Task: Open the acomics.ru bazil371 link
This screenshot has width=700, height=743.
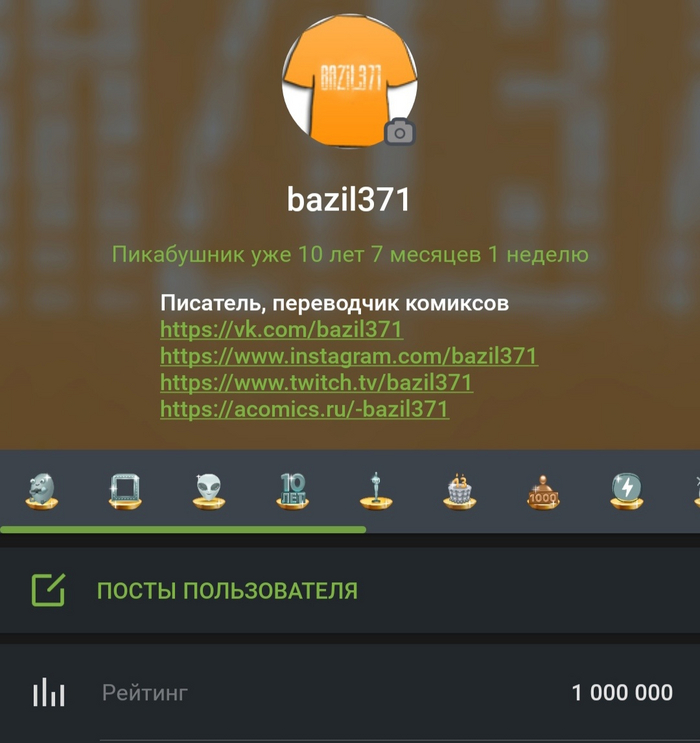Action: click(x=304, y=409)
